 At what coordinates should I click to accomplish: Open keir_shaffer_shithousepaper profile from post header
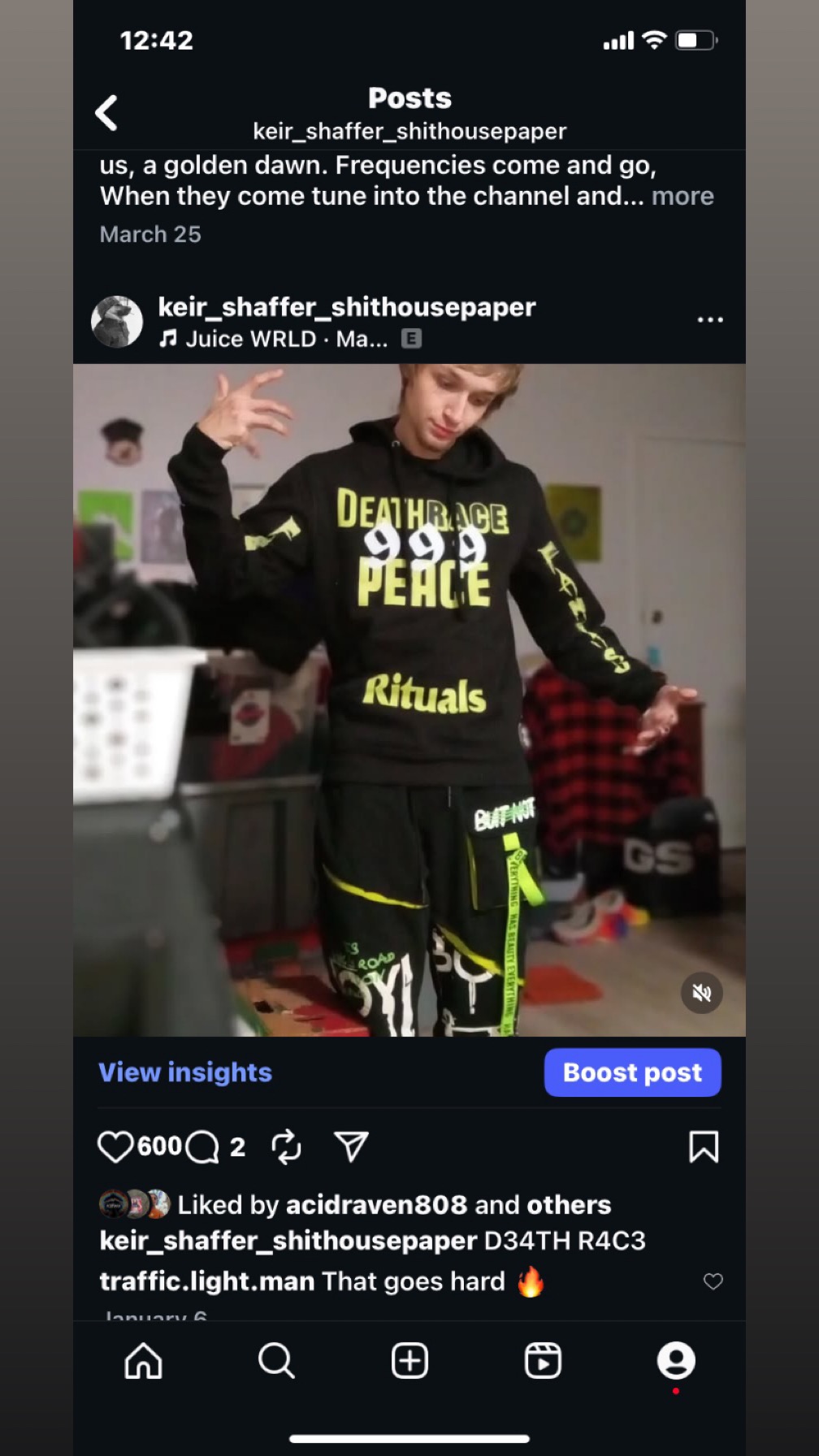[346, 307]
